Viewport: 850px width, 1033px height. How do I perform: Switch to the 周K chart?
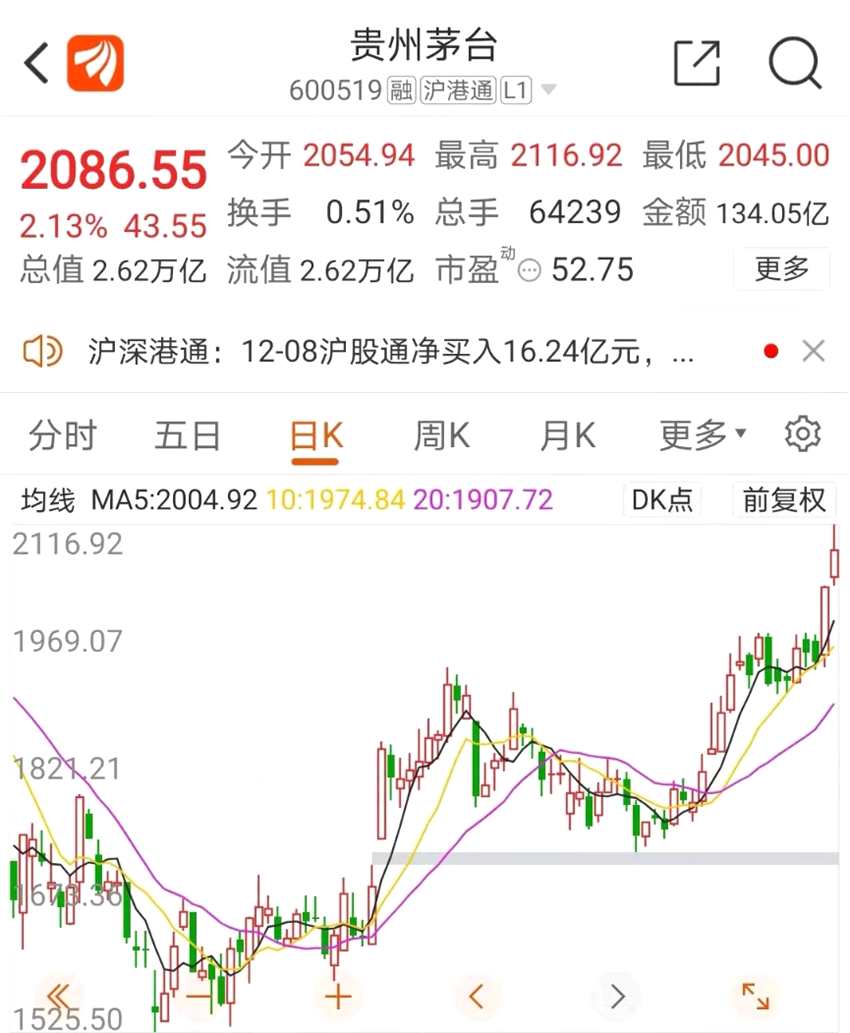(x=441, y=436)
